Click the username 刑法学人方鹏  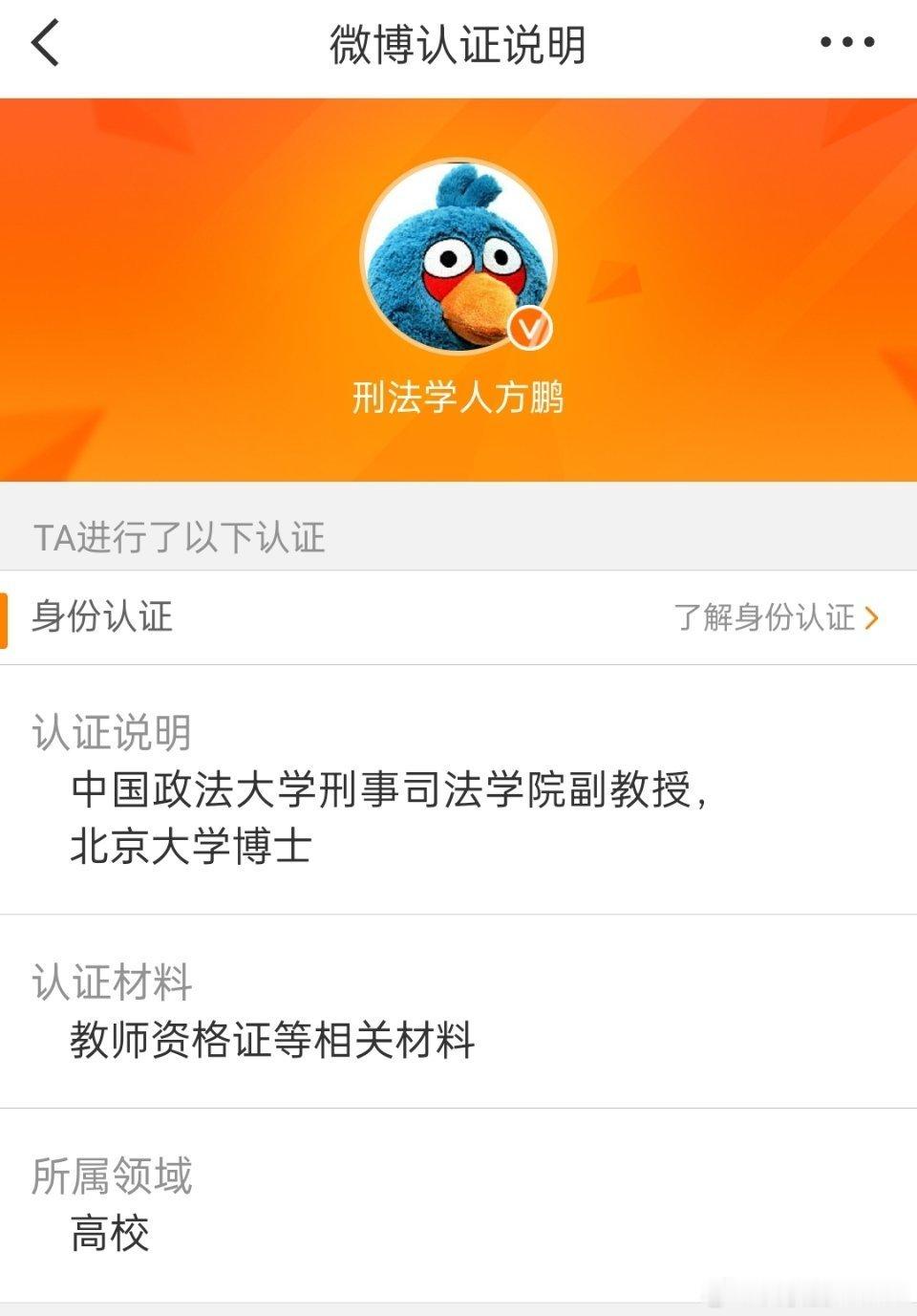pyautogui.click(x=458, y=399)
